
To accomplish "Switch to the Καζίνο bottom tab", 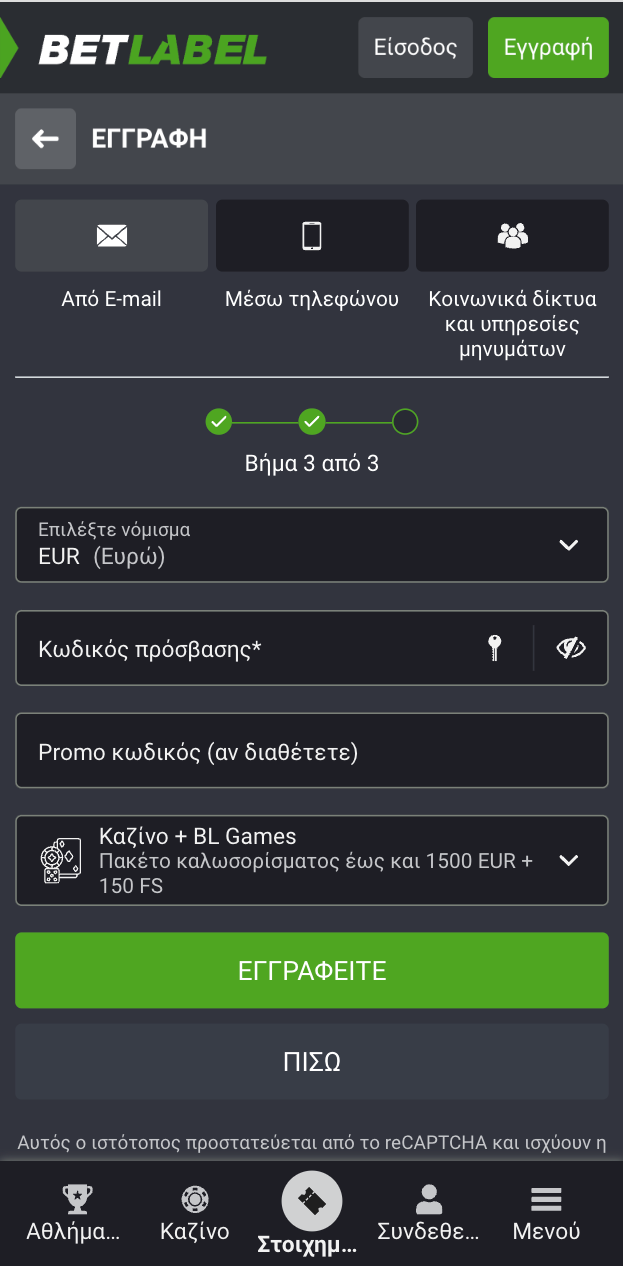I will pyautogui.click(x=195, y=1213).
